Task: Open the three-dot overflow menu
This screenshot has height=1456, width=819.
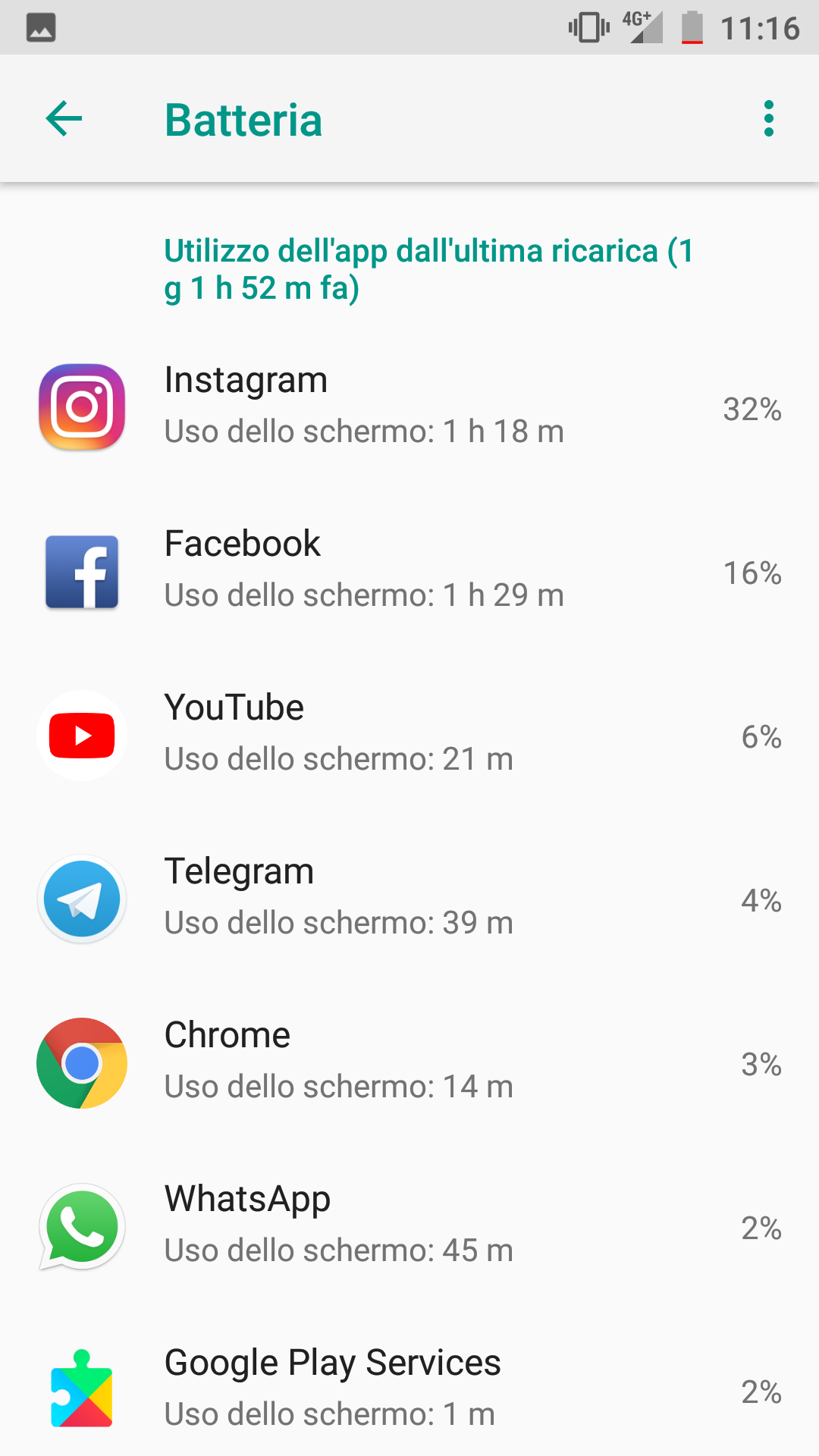Action: (x=769, y=119)
